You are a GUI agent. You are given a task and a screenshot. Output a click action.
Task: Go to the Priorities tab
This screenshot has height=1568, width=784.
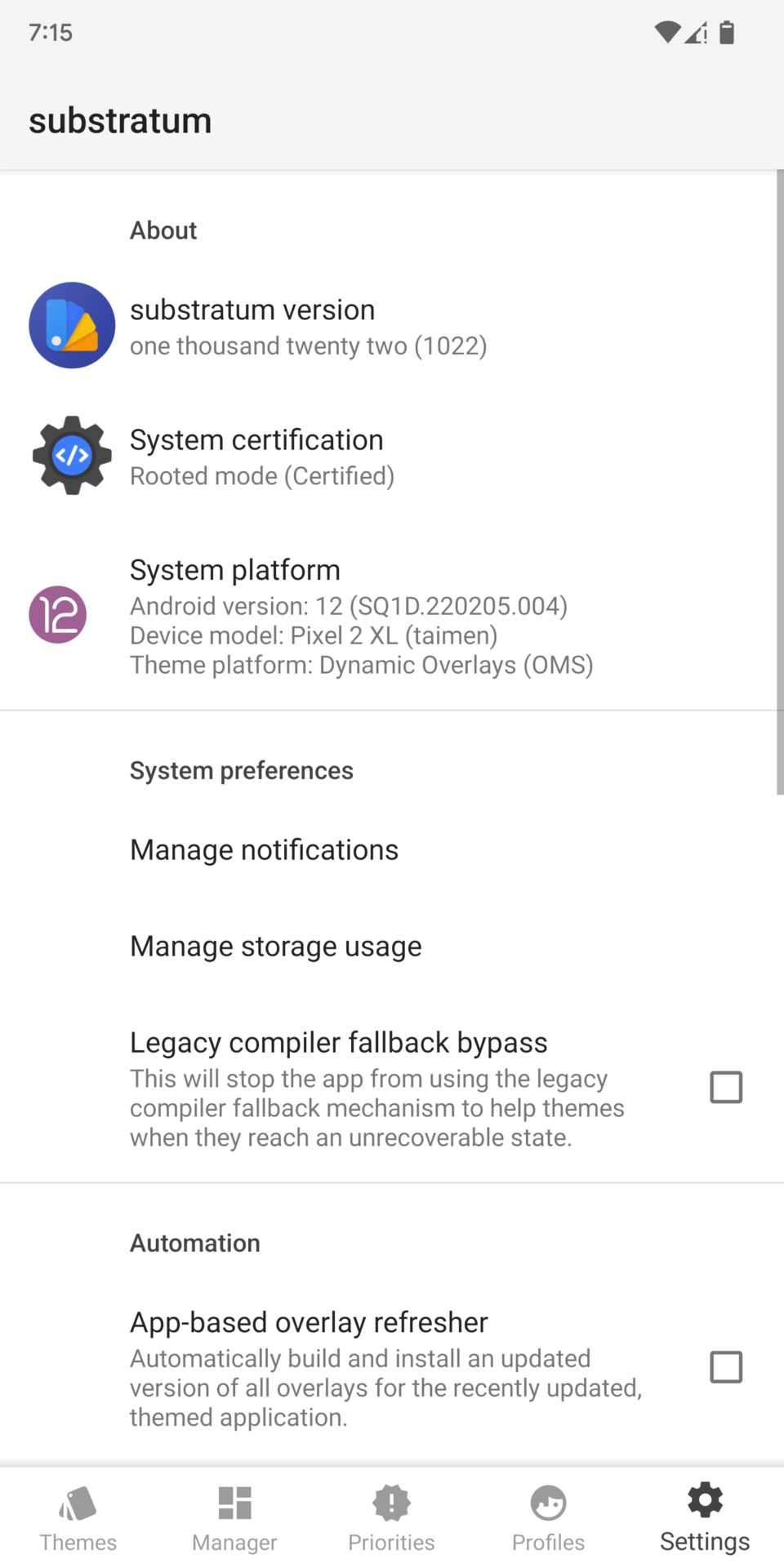pos(391,1517)
